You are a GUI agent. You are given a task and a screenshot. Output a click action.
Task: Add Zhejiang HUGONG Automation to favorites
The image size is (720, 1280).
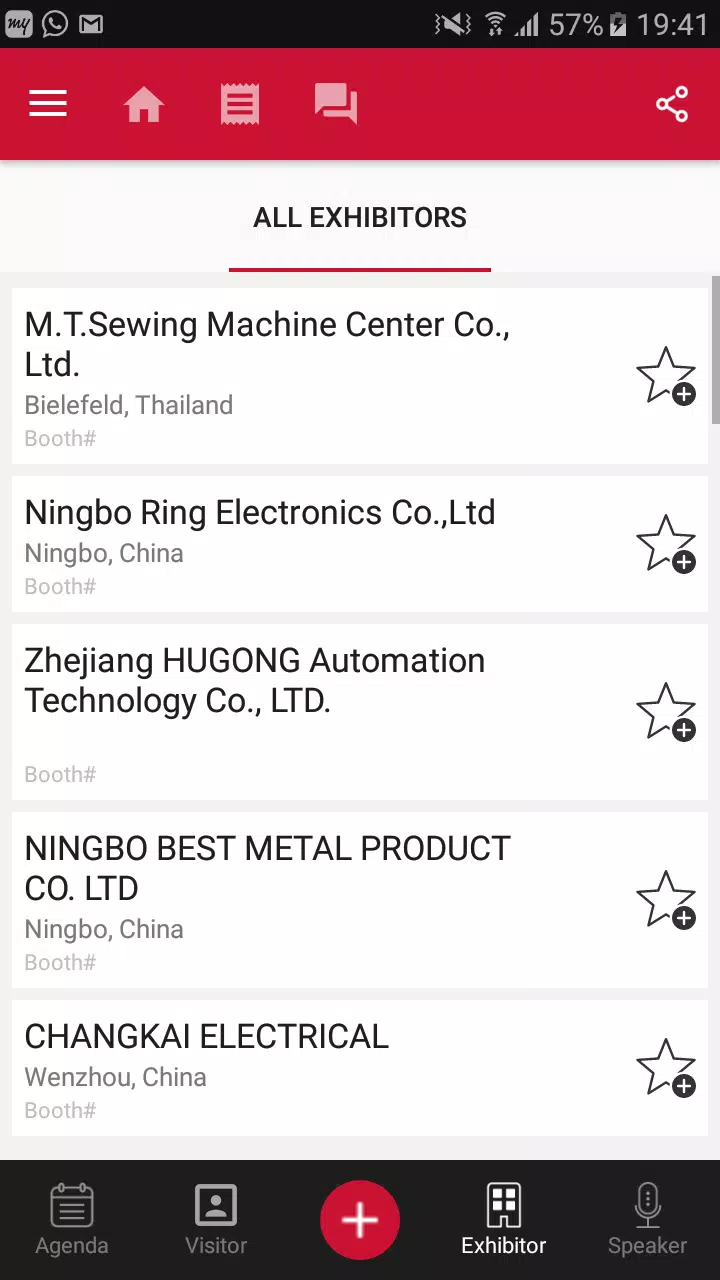tap(666, 712)
